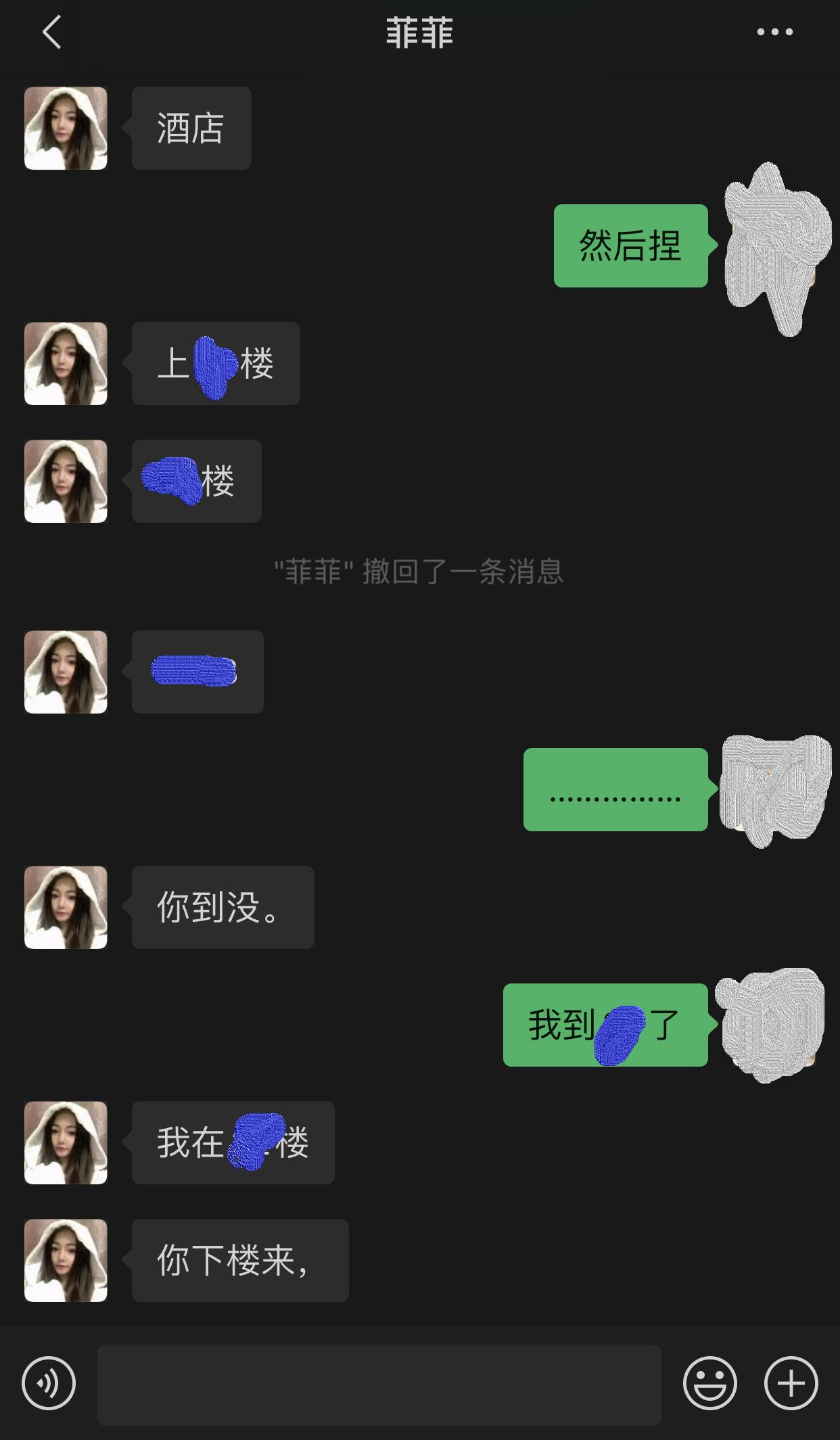Open the chat info overflow menu
This screenshot has height=1440, width=840.
[774, 32]
